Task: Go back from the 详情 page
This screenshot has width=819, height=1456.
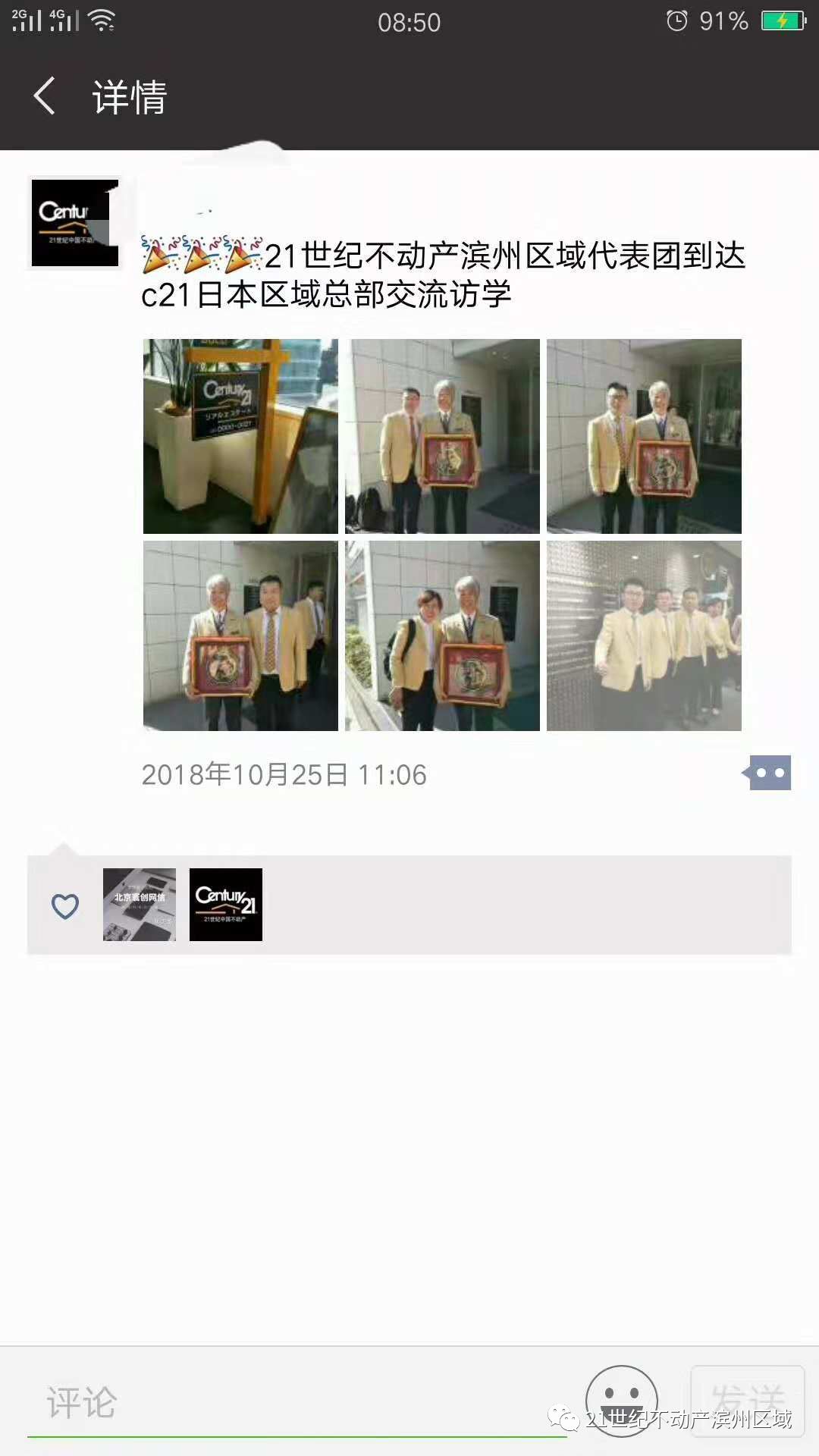Action: pos(45,97)
